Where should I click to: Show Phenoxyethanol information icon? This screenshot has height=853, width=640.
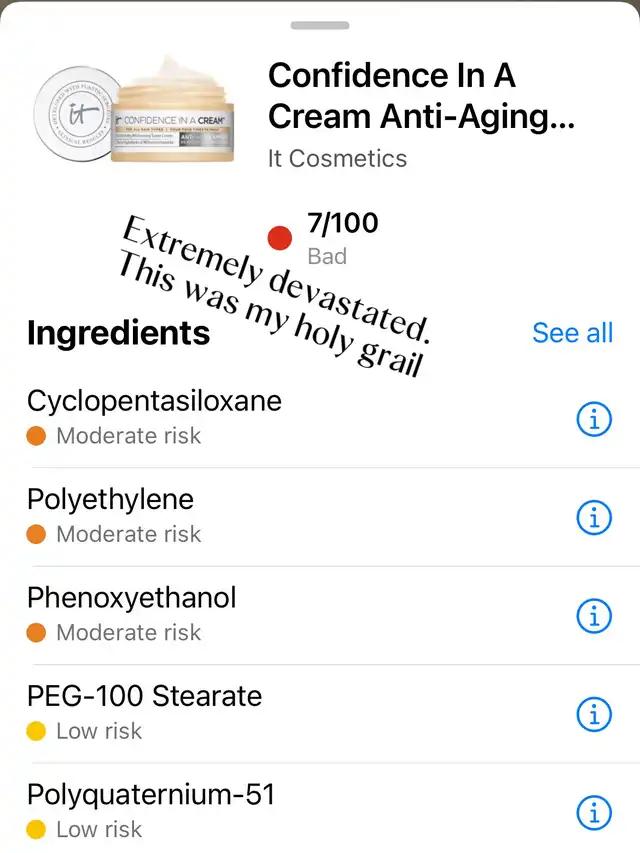(x=594, y=616)
